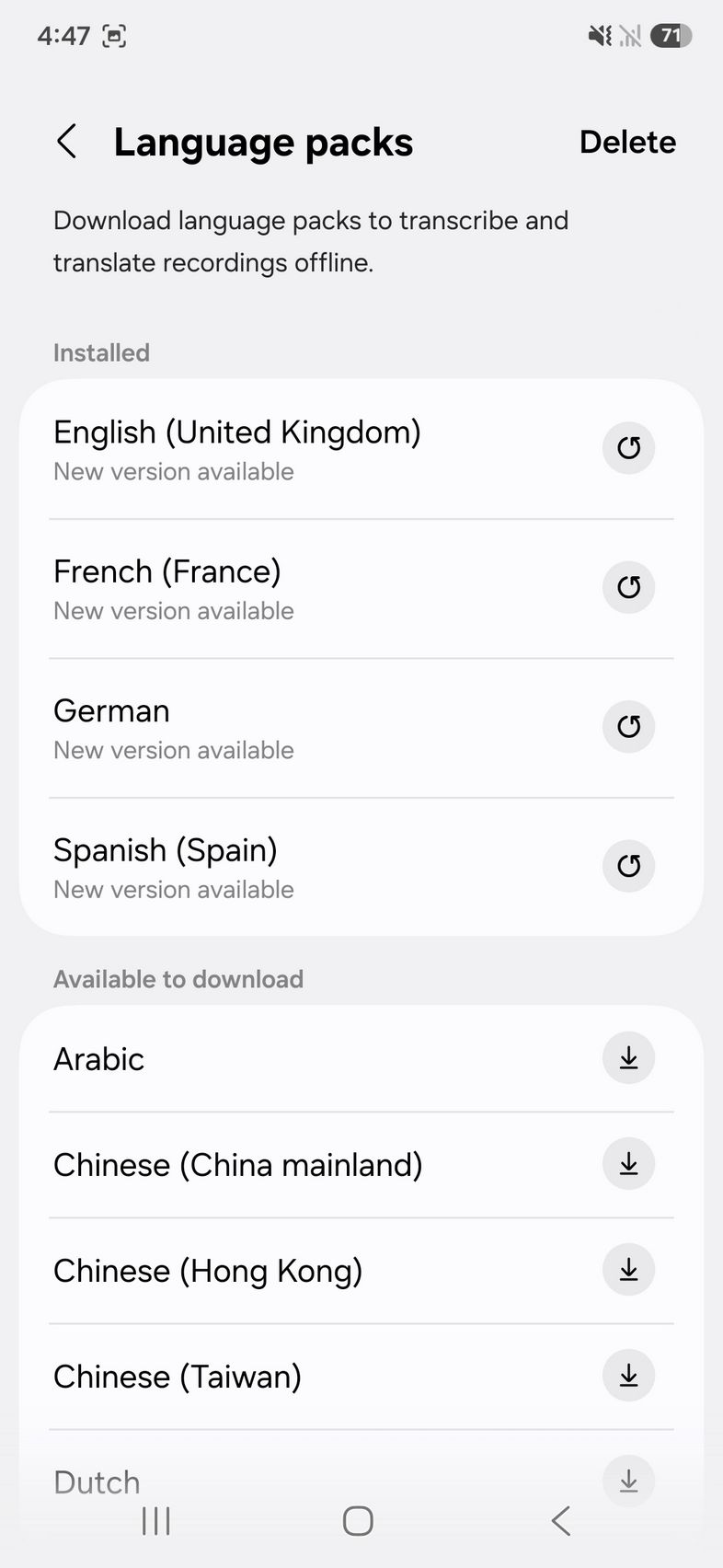Download the Chinese (Taiwan) pack
Screen dimensions: 723x1568
point(628,1376)
